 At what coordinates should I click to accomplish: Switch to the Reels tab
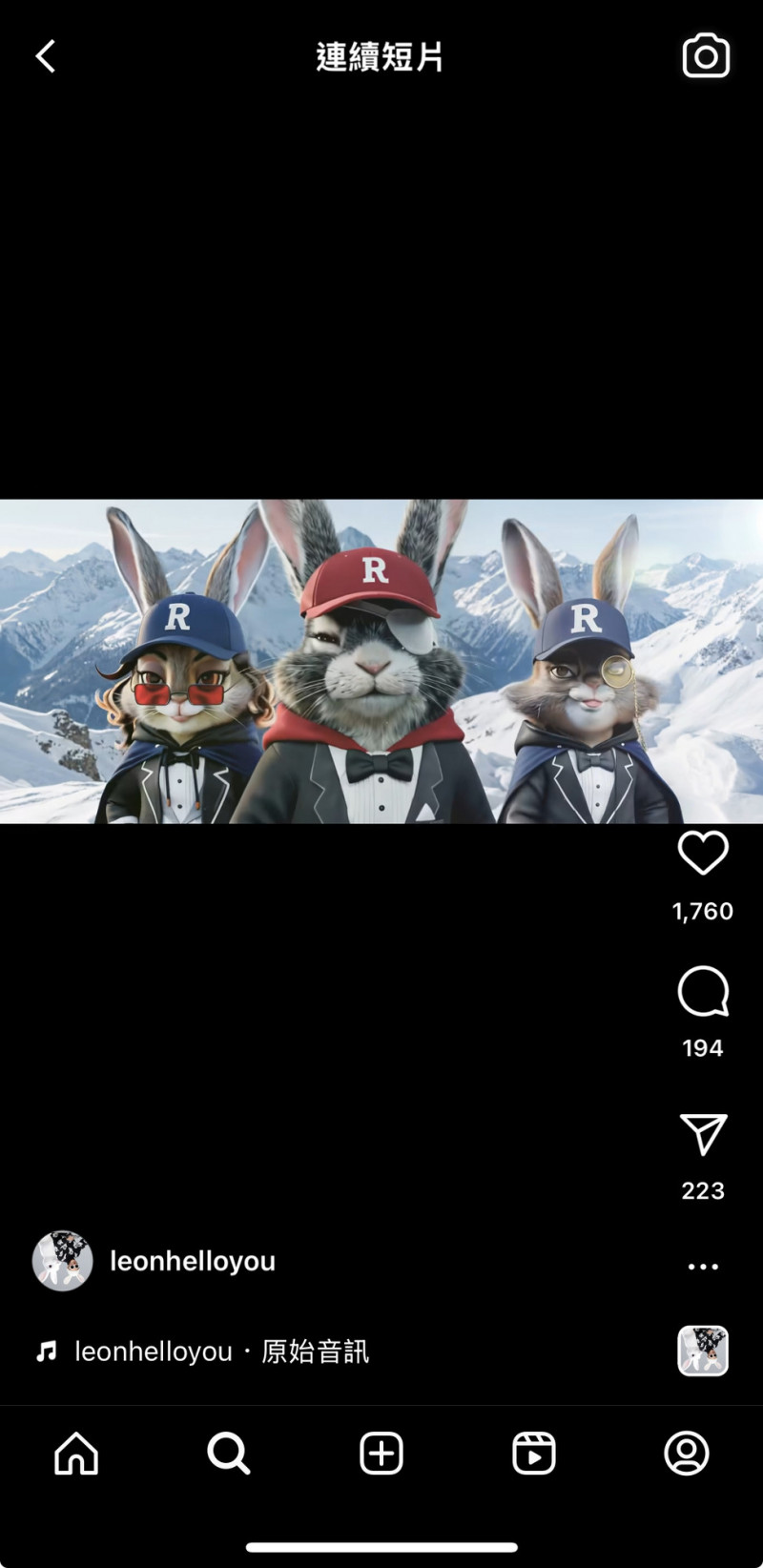(x=534, y=1454)
